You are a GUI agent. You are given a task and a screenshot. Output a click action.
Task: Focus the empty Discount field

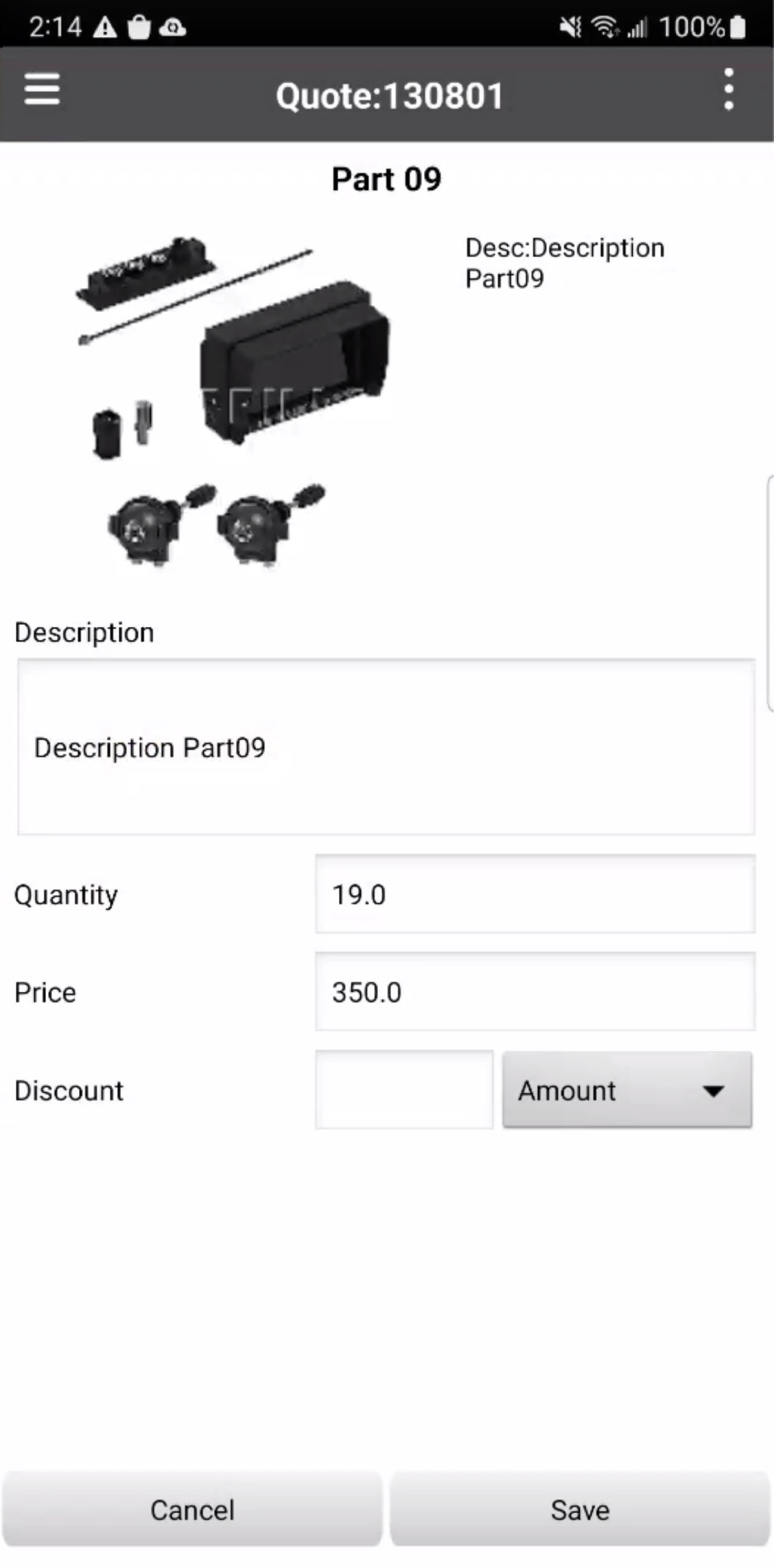404,1090
